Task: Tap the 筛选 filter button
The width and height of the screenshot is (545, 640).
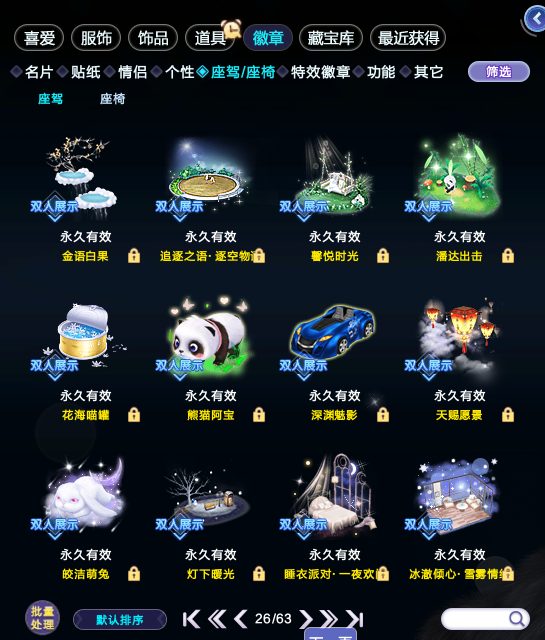Action: [498, 72]
